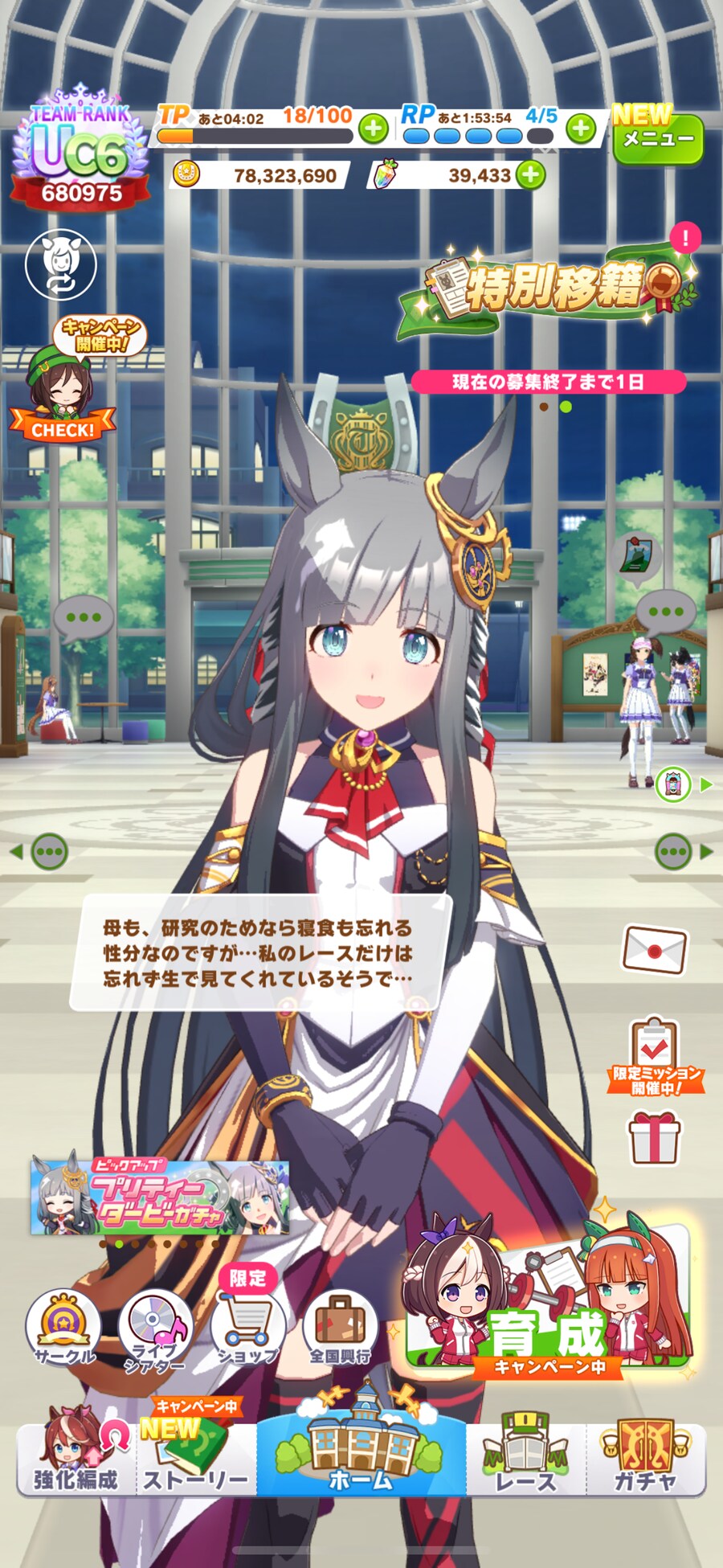
Task: Open 全国興行 menu
Action: (x=341, y=1327)
